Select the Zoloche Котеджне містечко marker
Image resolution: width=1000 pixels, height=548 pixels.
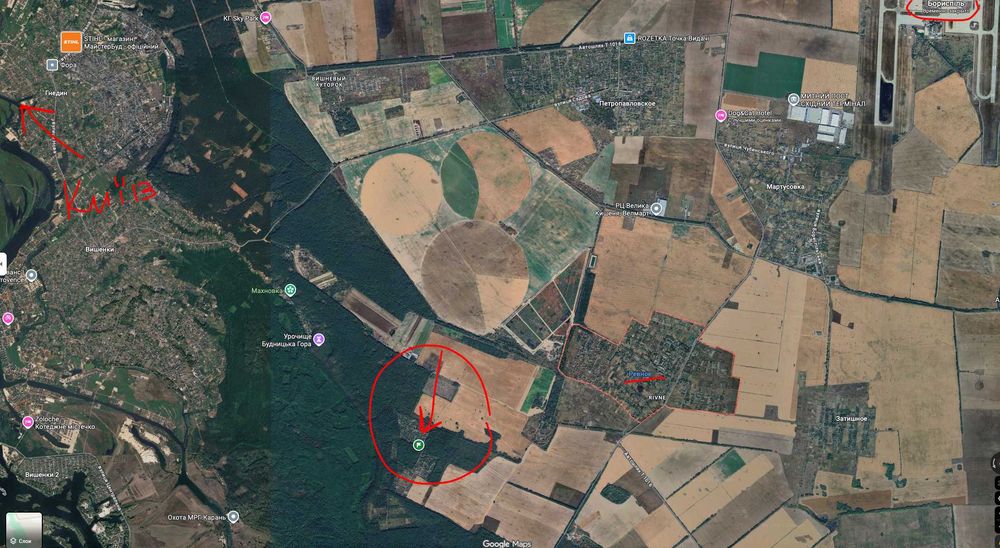[x=30, y=421]
